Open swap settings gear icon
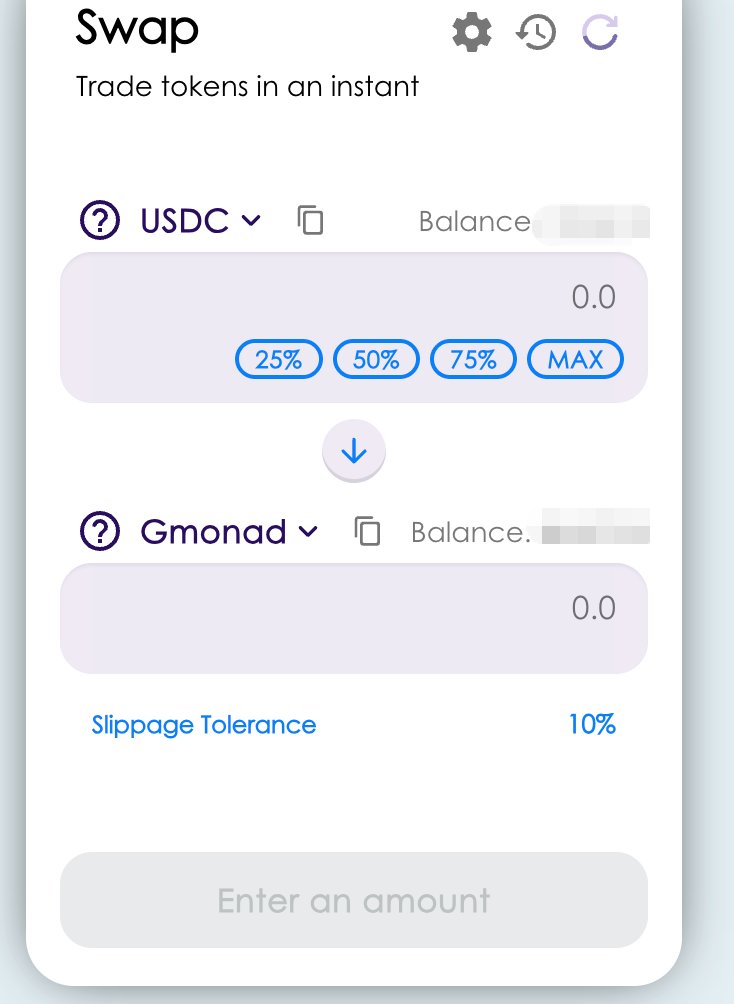 (472, 33)
